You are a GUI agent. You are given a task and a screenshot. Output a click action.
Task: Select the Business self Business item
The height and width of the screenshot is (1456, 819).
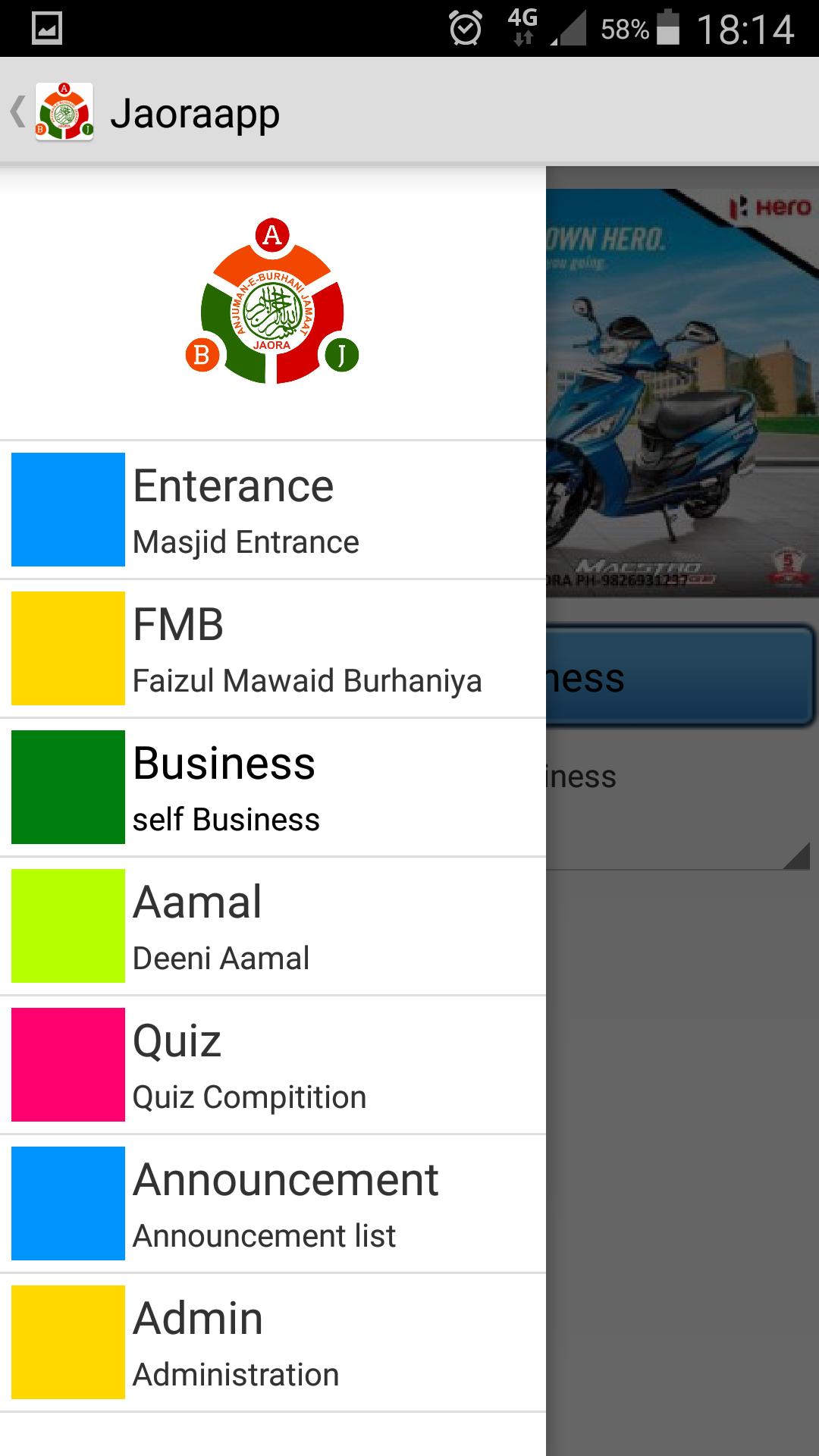tap(273, 787)
